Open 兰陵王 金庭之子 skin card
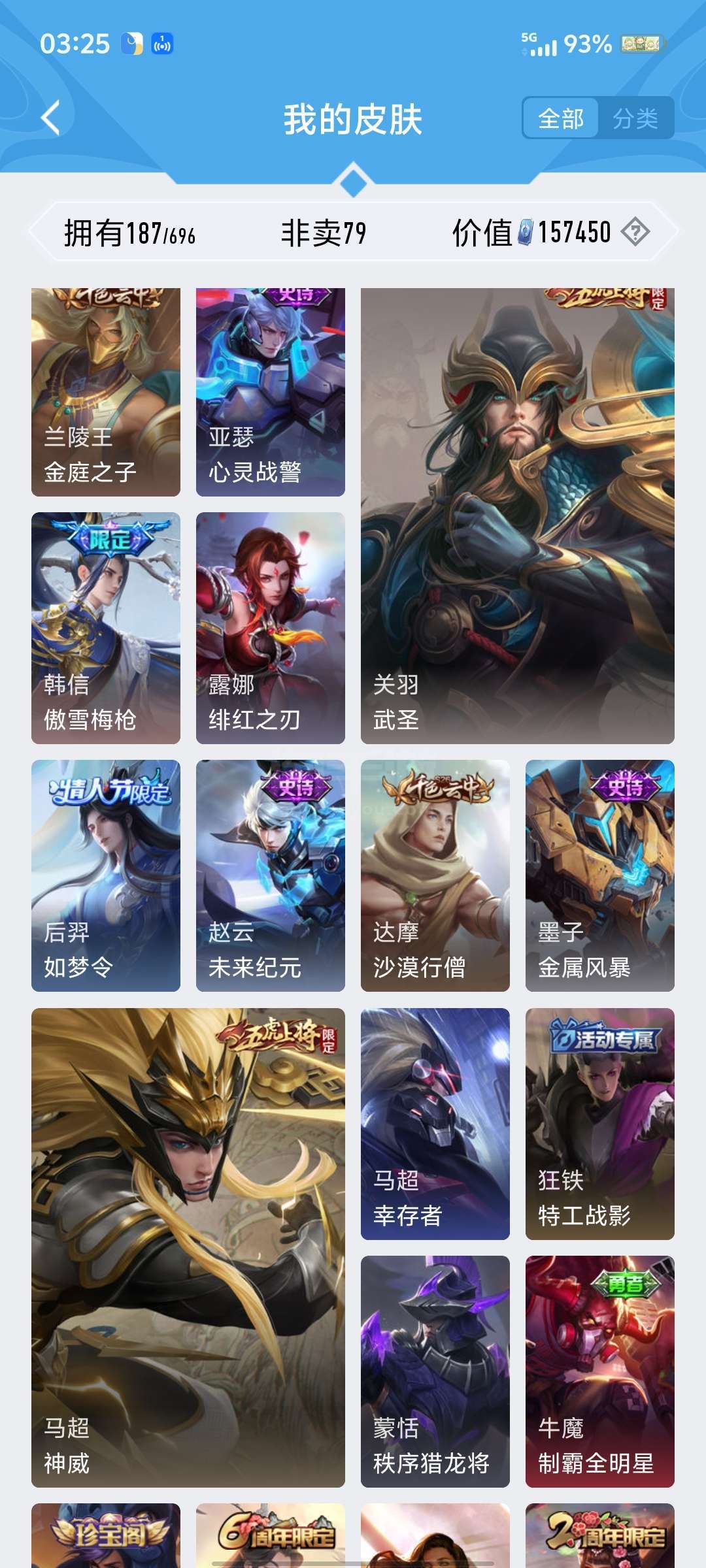 [x=106, y=392]
